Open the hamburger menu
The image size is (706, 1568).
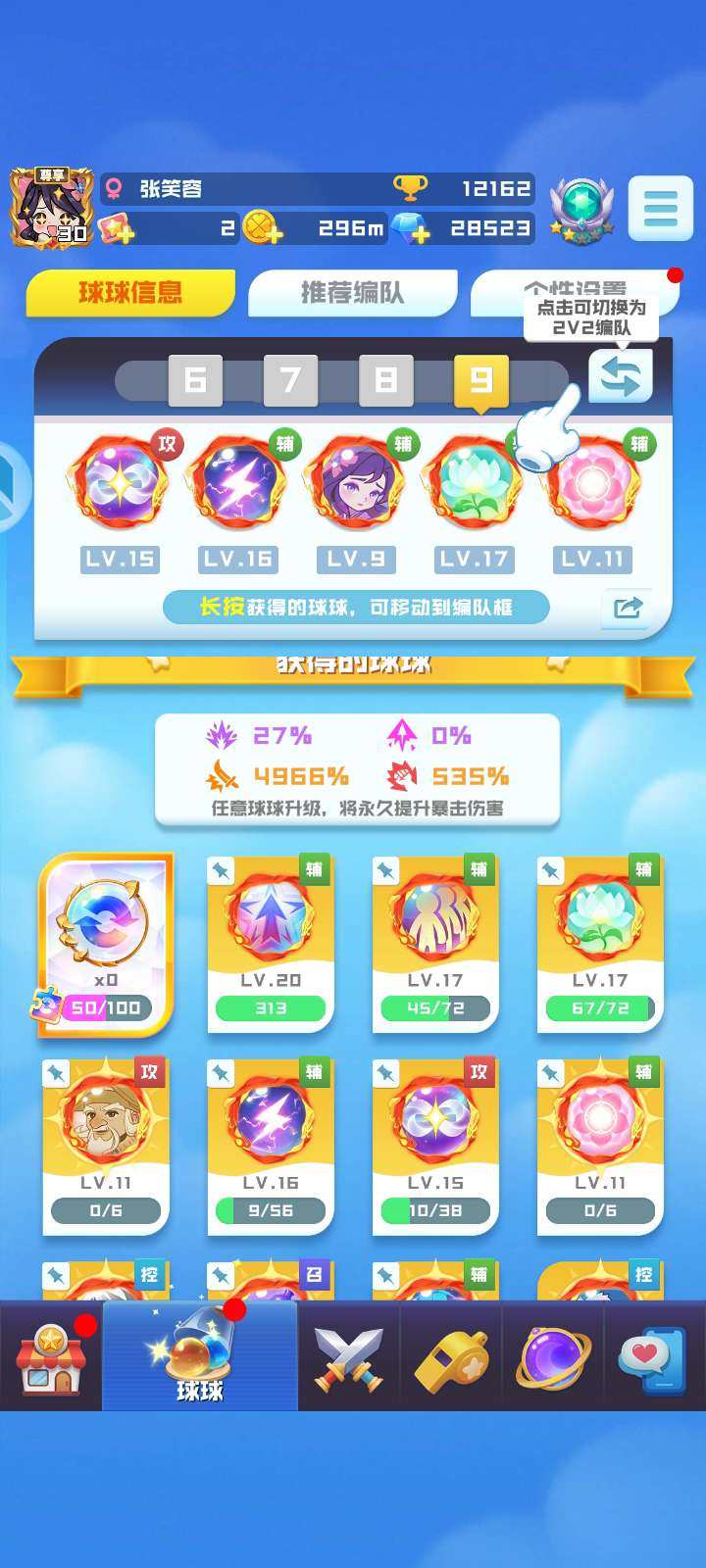660,208
